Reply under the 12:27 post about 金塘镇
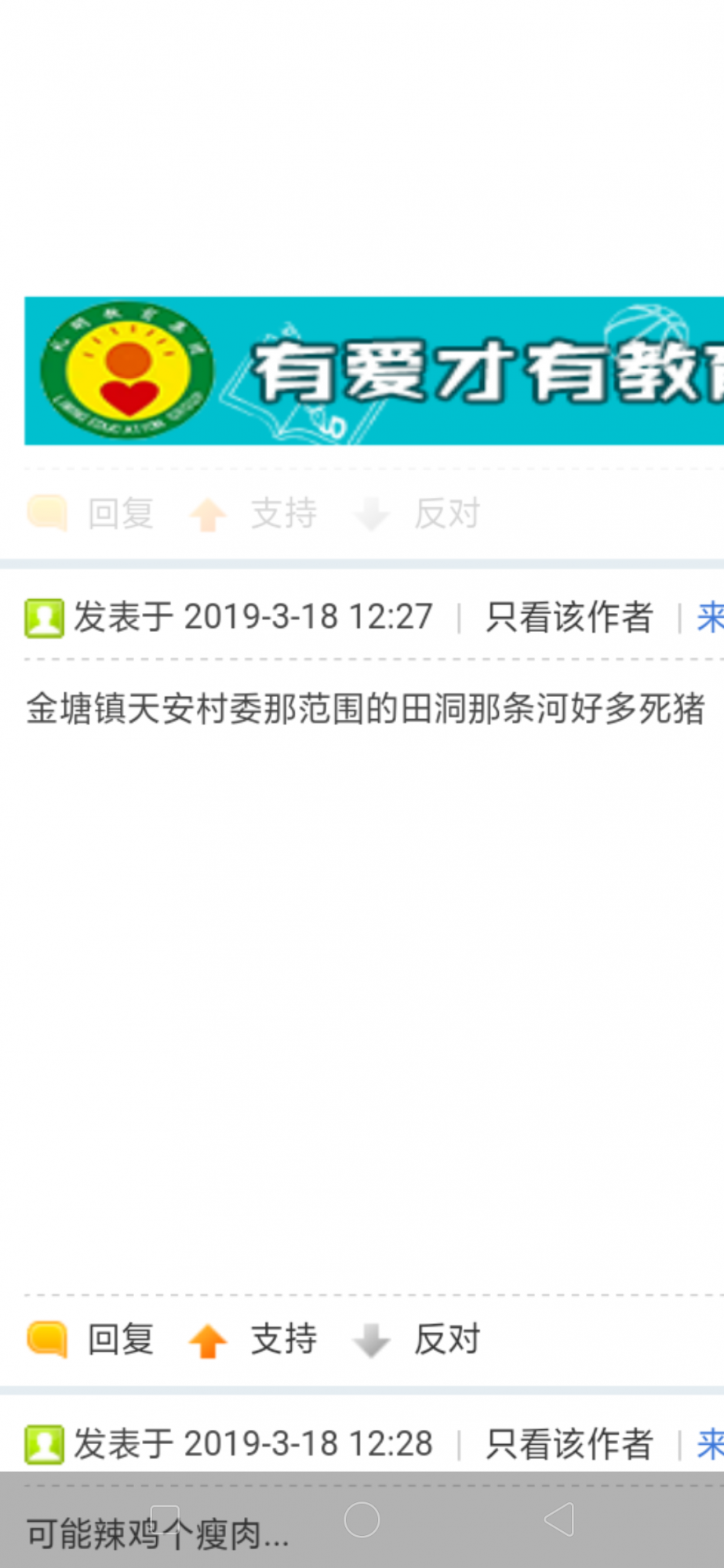 (x=119, y=1339)
